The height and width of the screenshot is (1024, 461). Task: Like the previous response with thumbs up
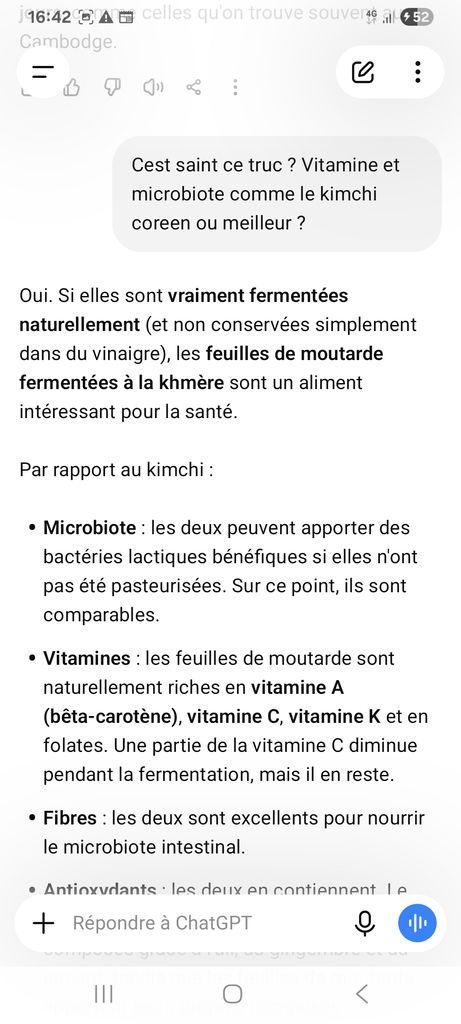point(72,87)
